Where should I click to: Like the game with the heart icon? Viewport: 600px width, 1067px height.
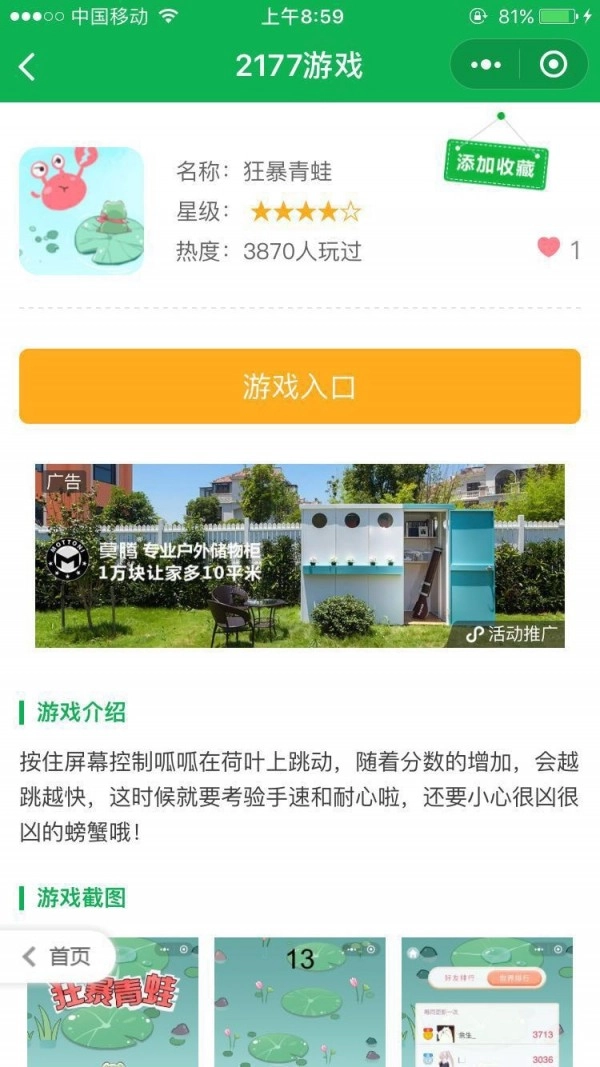pyautogui.click(x=548, y=247)
